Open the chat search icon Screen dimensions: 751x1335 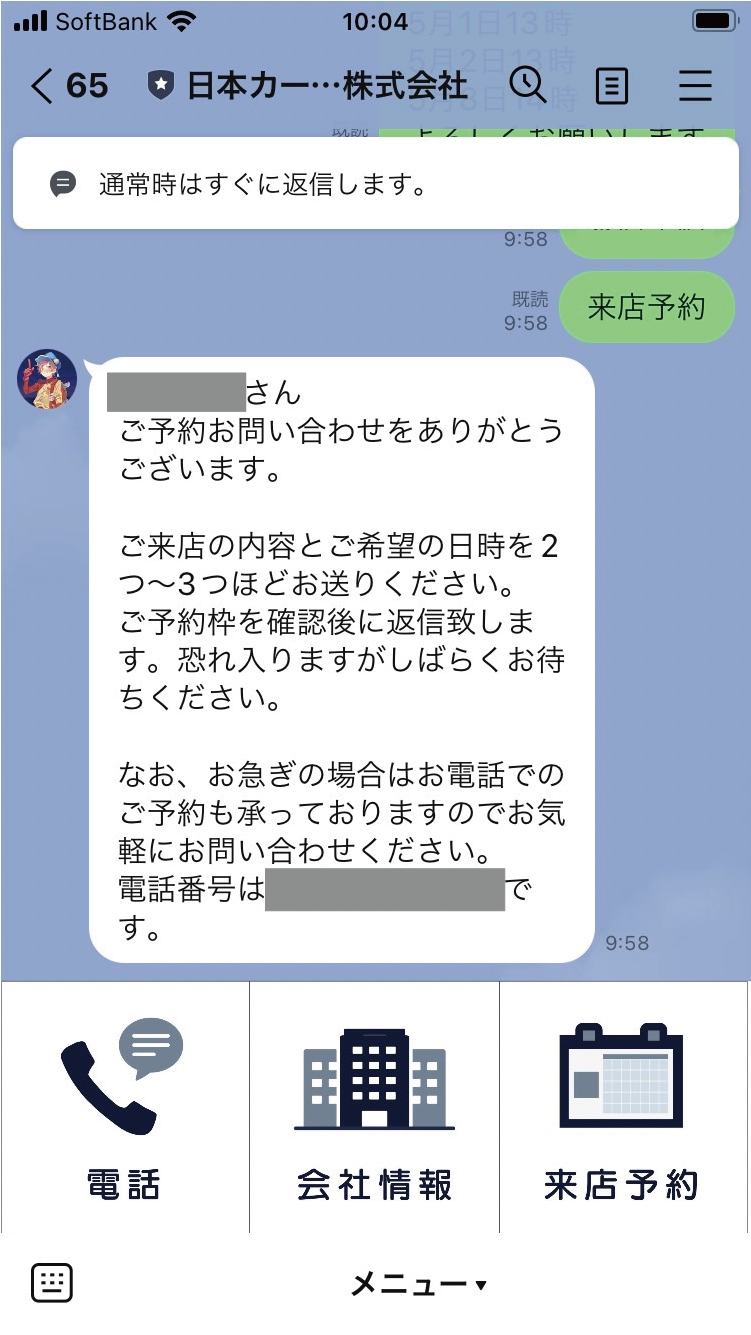[527, 86]
